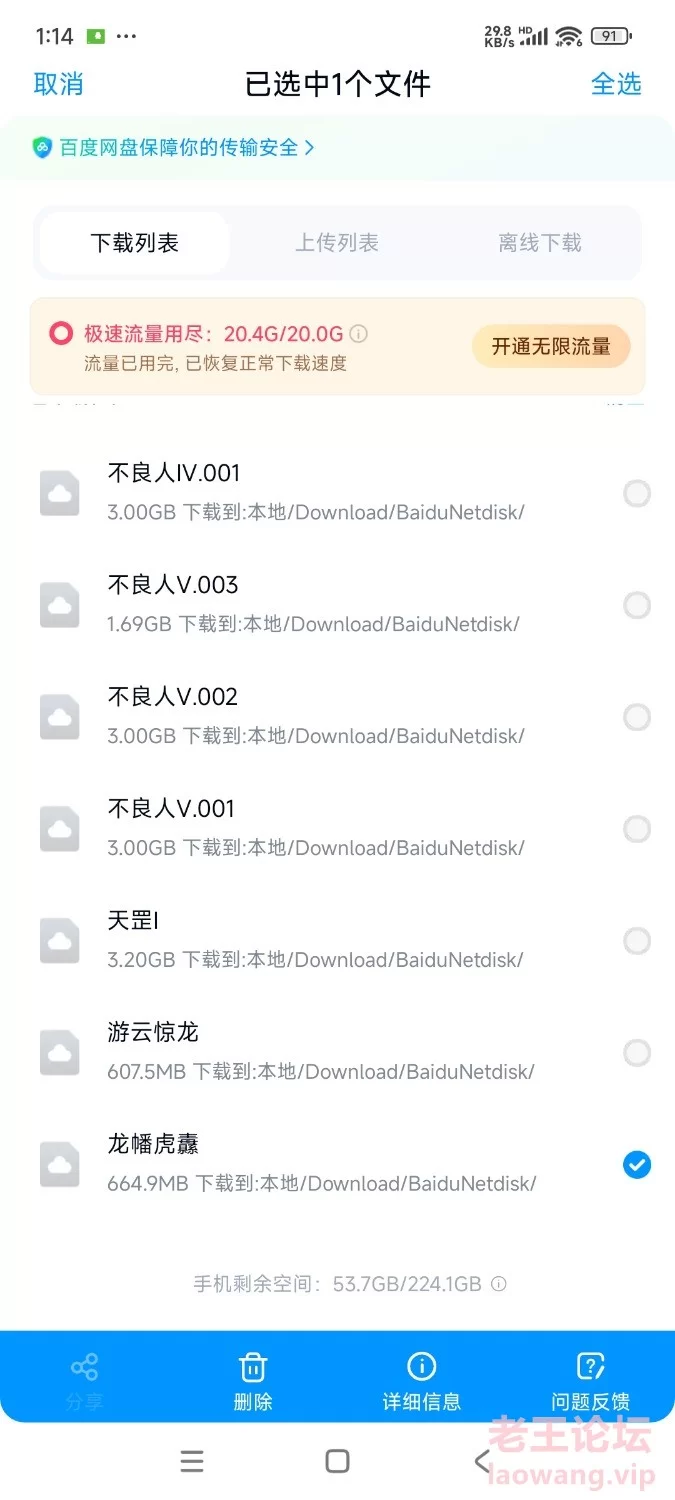Open 详细信息 for the selected file
The image size is (675, 1500).
pyautogui.click(x=422, y=1381)
